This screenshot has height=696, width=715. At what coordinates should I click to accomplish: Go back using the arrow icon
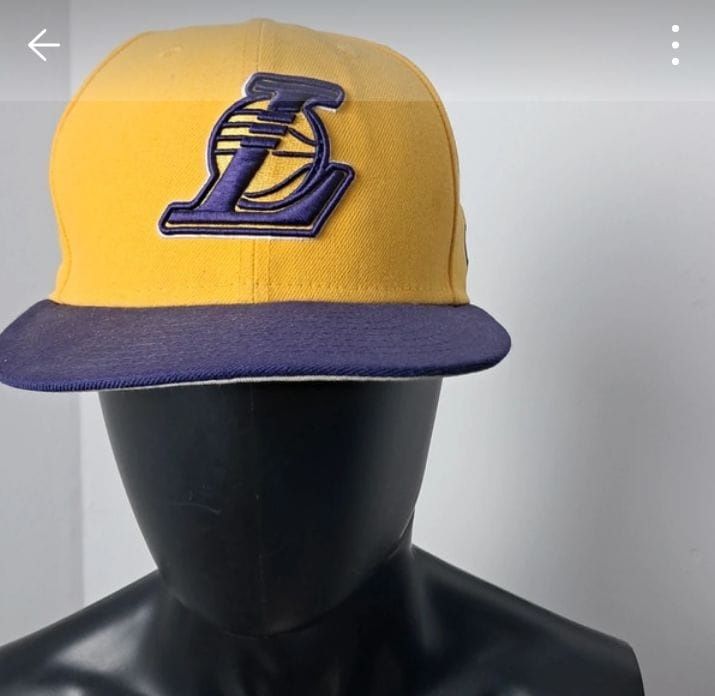43,45
